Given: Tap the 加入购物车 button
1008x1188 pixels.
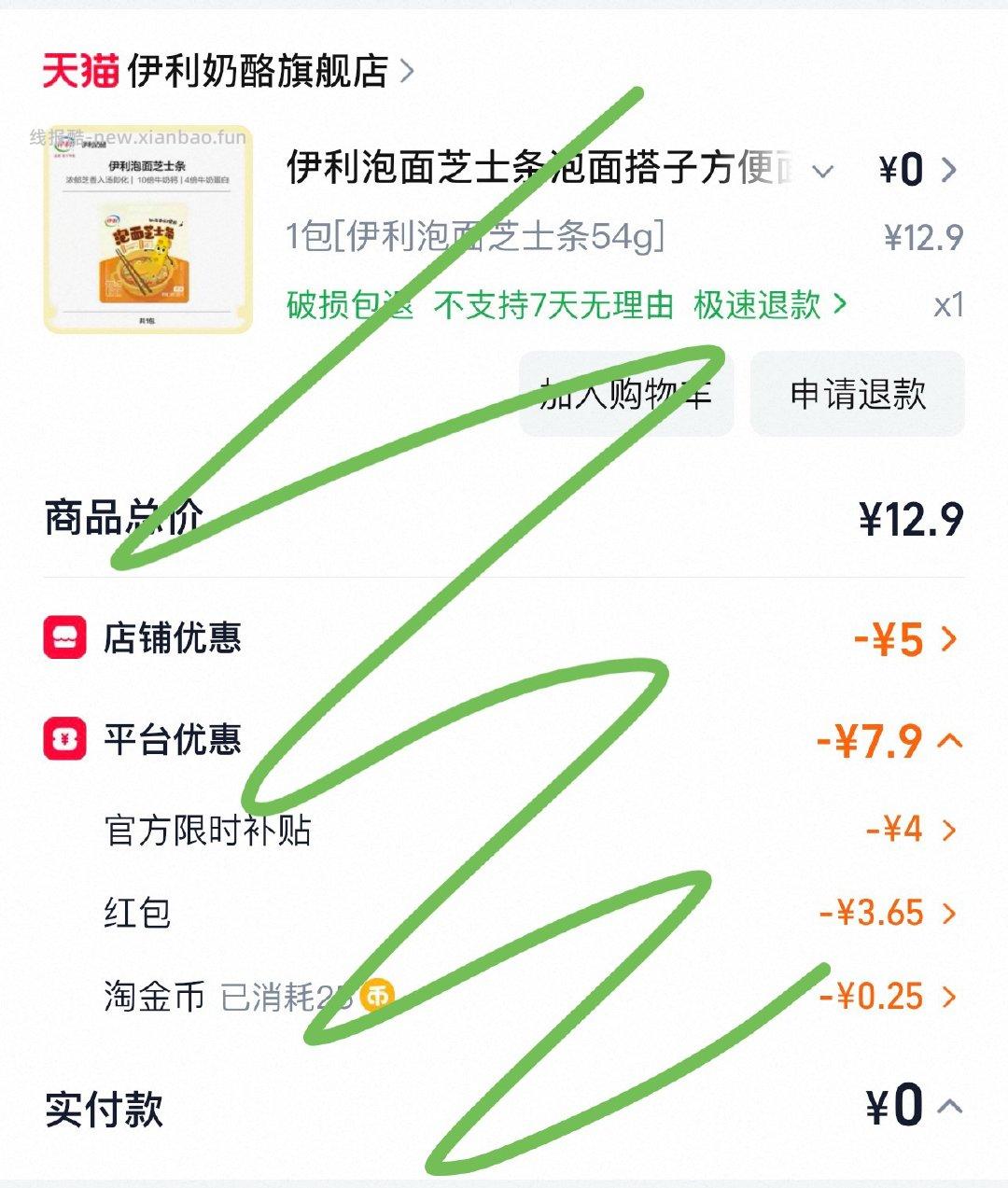Looking at the screenshot, I should click(x=628, y=395).
